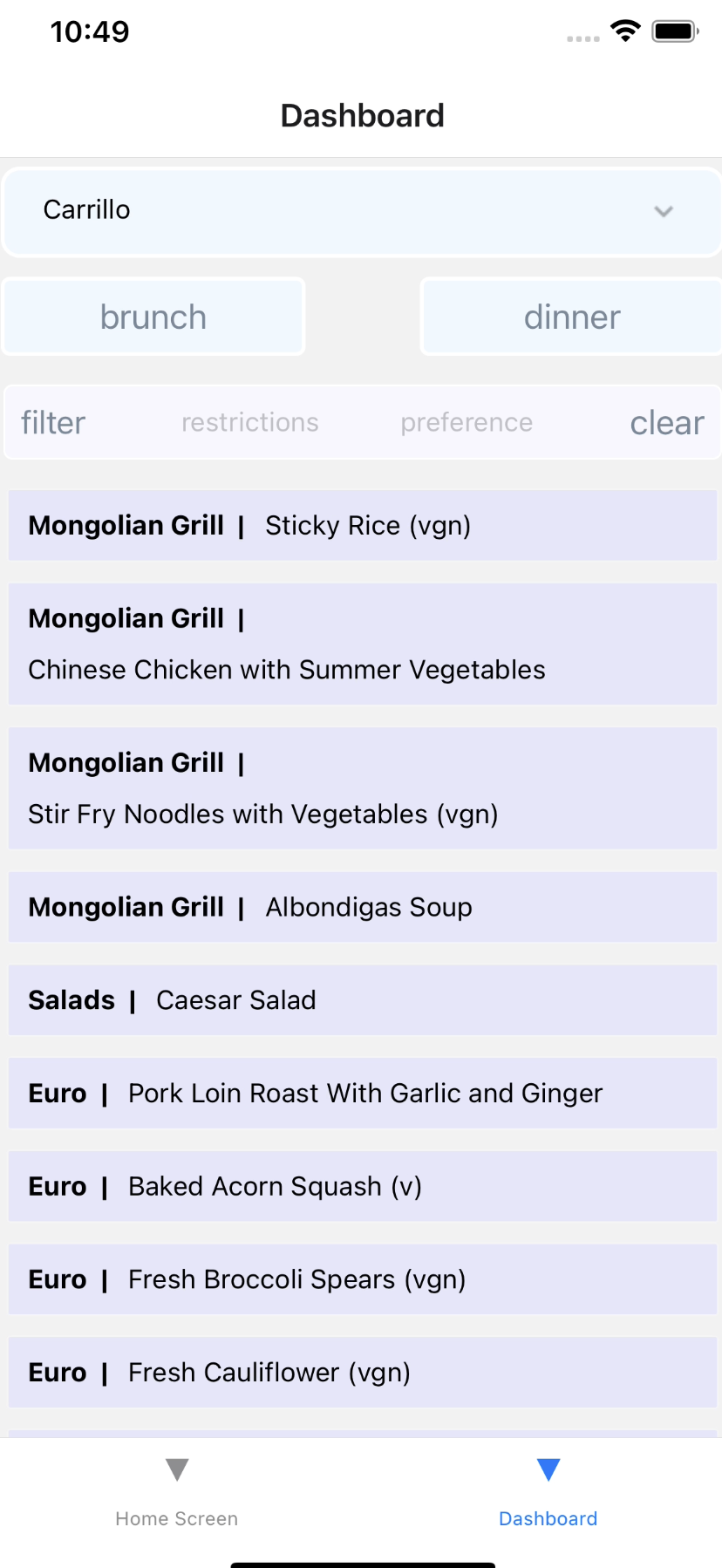The width and height of the screenshot is (722, 1568).
Task: Expand the Carrillo dining hall dropdown
Action: click(x=361, y=211)
